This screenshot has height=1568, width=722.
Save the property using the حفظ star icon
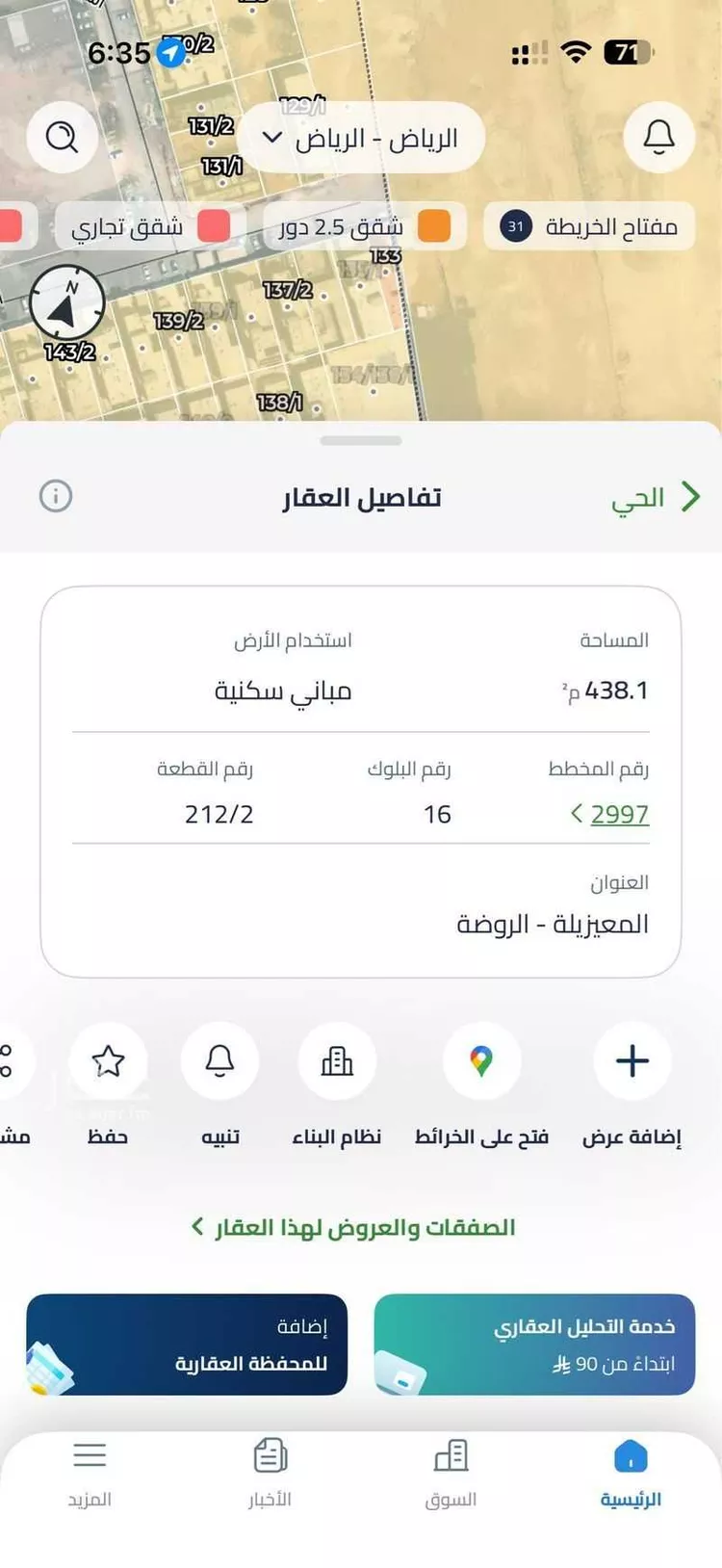(109, 1061)
